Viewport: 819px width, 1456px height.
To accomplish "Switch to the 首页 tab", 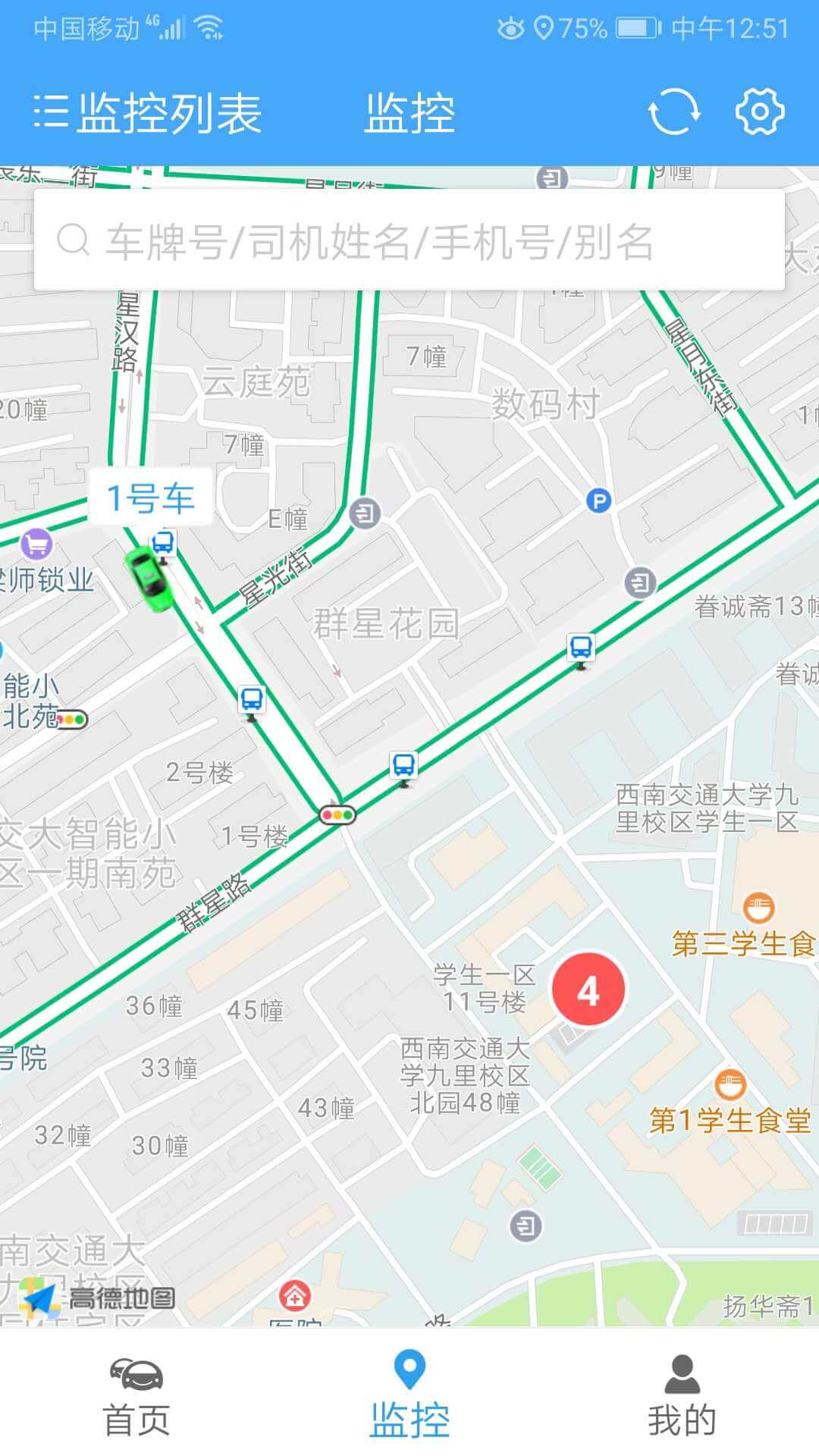I will tap(136, 1397).
